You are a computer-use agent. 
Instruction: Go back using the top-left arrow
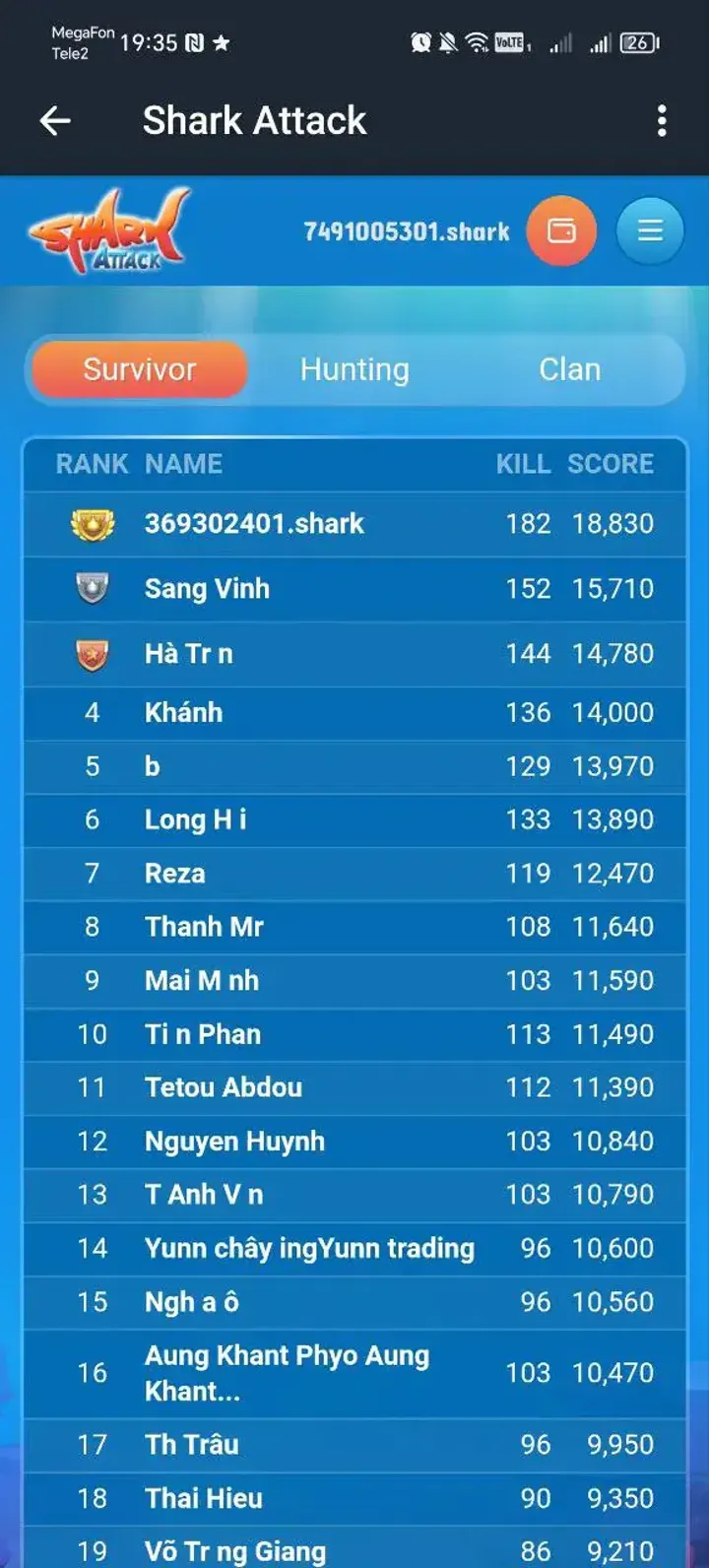(x=55, y=121)
